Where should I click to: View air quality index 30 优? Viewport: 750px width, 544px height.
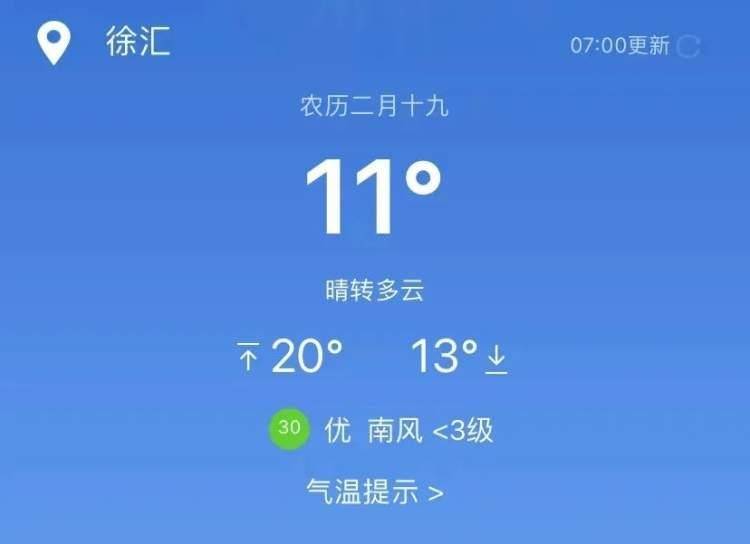click(290, 430)
